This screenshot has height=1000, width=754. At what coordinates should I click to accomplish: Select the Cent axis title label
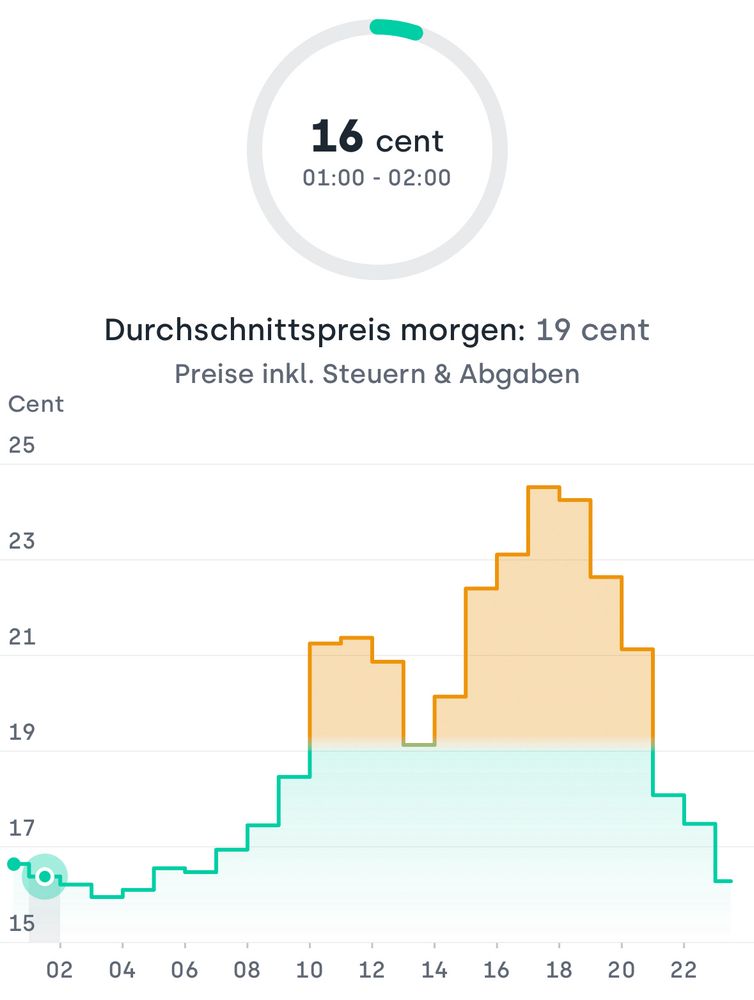(x=35, y=404)
